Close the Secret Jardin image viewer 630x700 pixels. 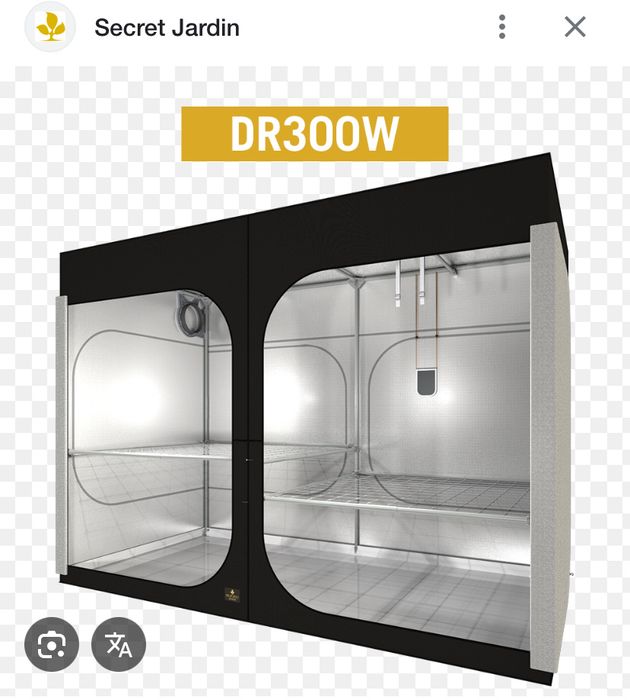[575, 27]
